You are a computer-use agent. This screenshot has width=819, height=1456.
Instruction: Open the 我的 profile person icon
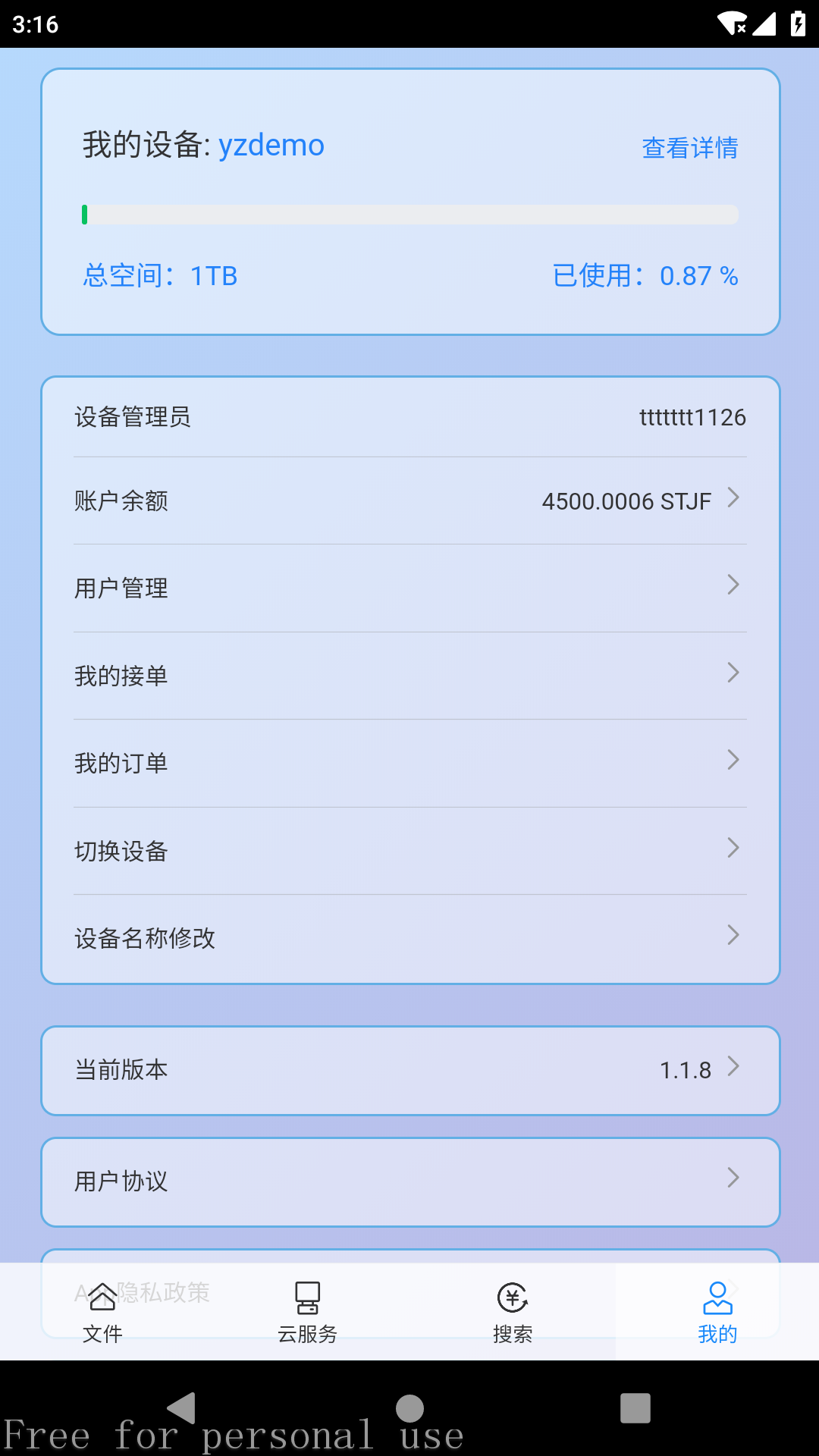(717, 1294)
